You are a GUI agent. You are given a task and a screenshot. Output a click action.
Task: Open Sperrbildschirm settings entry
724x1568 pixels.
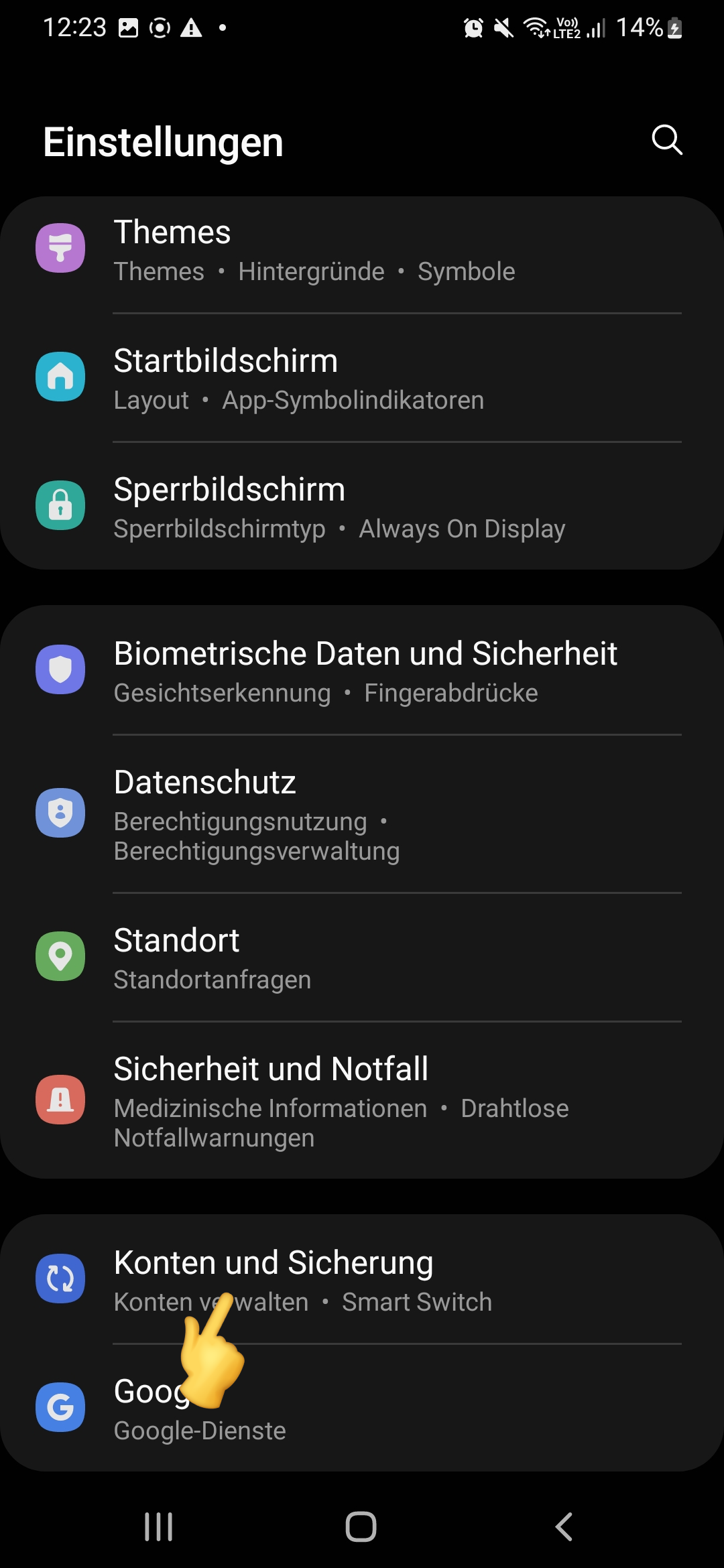[x=229, y=488]
